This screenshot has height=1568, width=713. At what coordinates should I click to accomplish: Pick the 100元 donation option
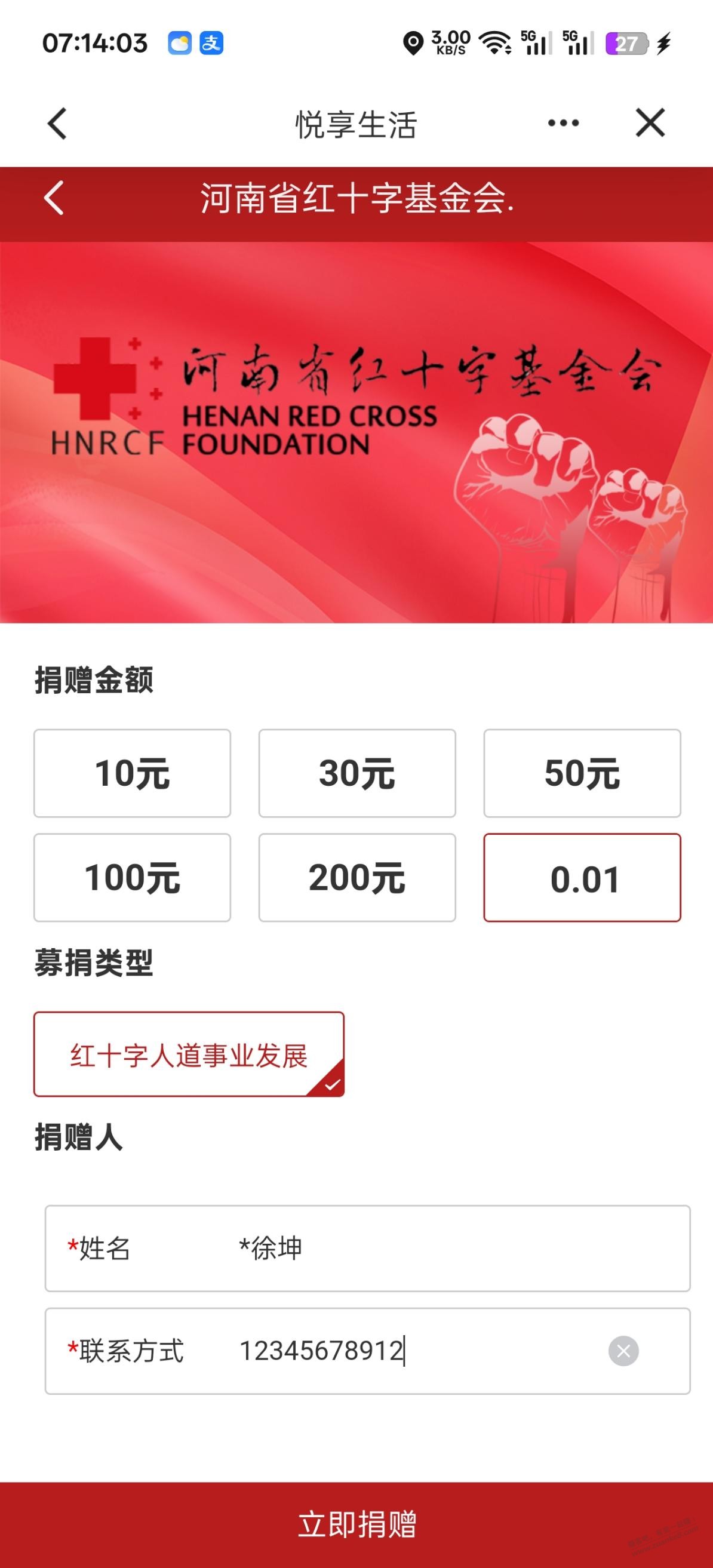point(132,877)
